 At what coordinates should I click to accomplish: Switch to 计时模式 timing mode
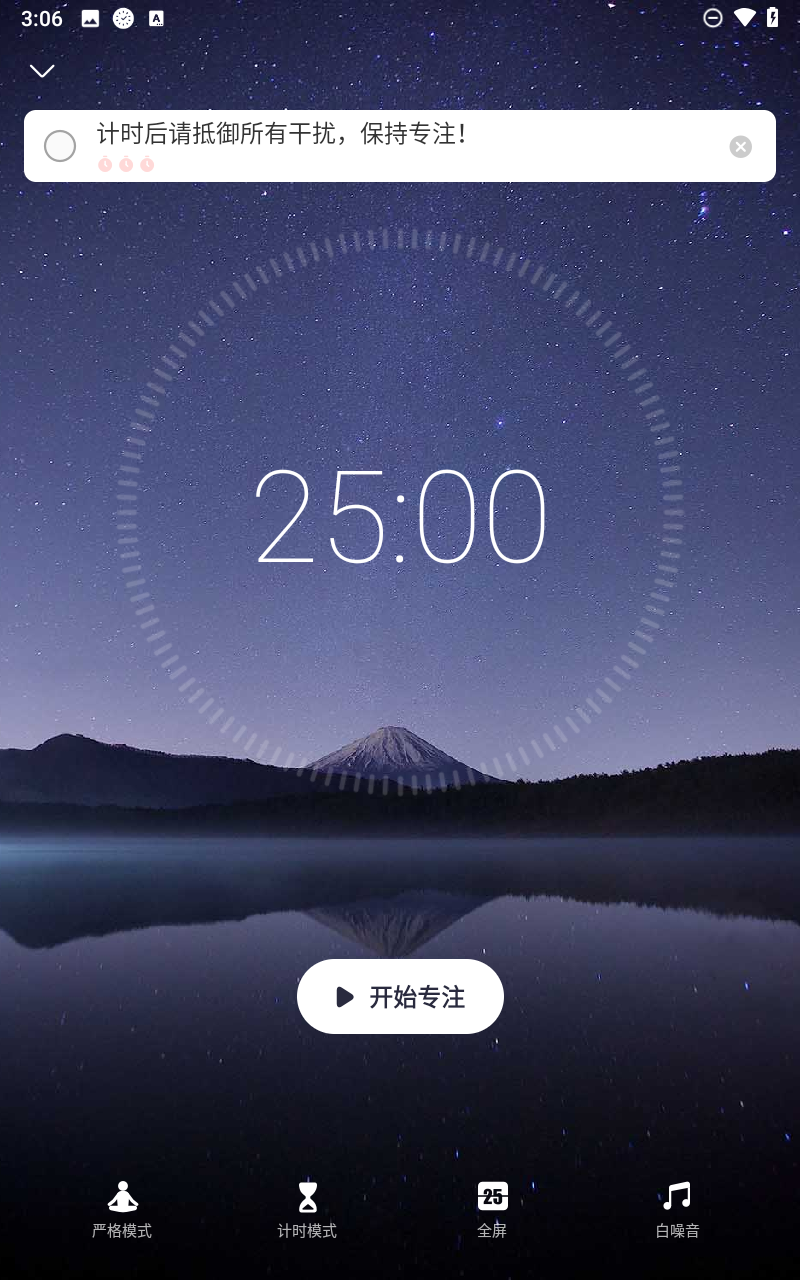coord(307,1208)
